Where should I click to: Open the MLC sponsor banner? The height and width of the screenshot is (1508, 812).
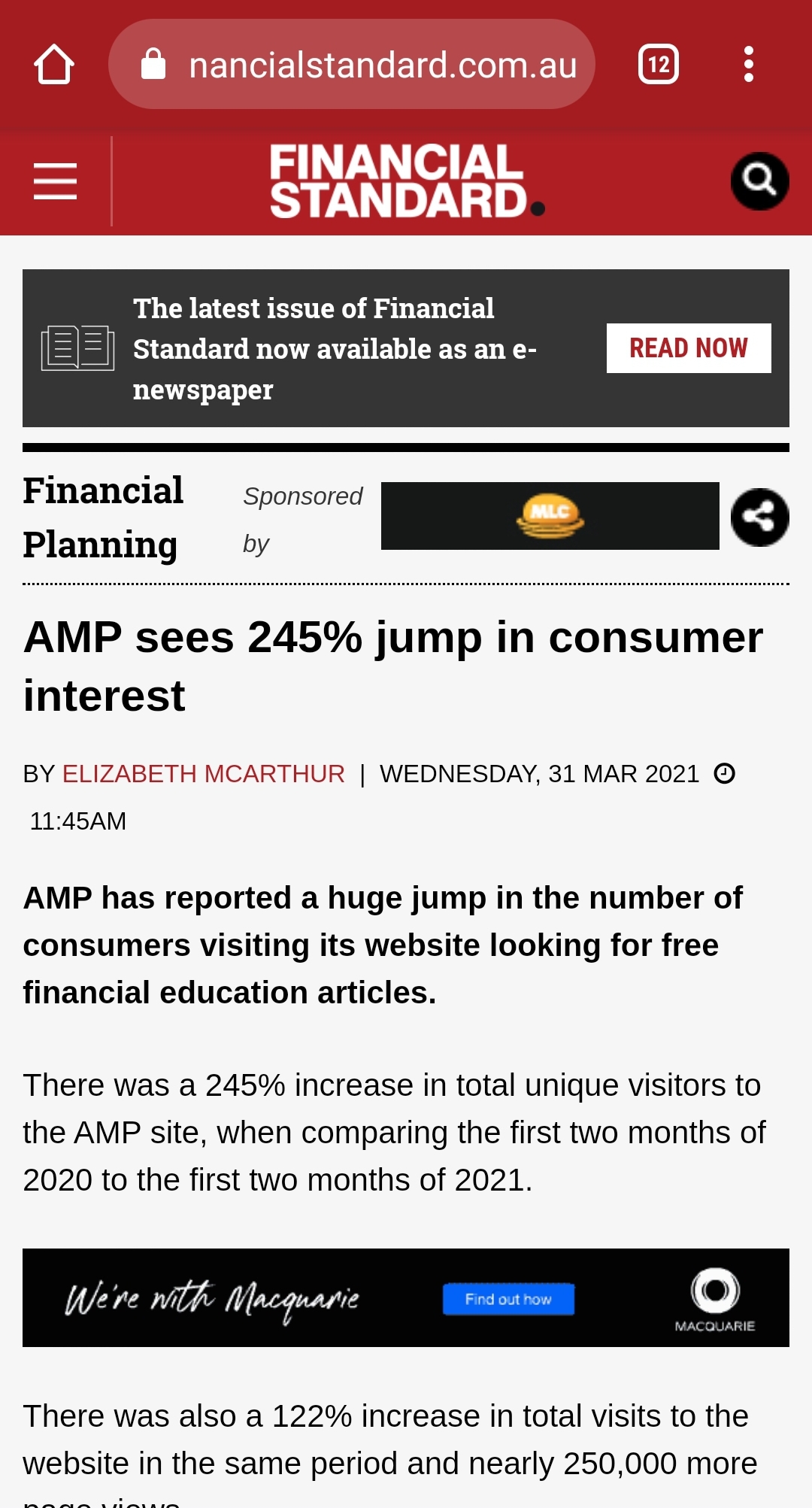(550, 516)
